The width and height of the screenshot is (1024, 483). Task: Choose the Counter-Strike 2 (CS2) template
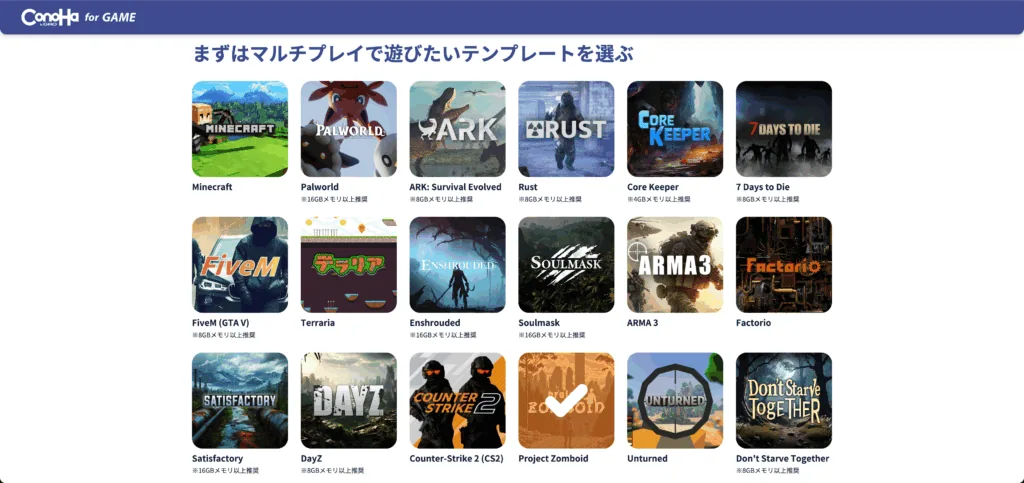457,400
